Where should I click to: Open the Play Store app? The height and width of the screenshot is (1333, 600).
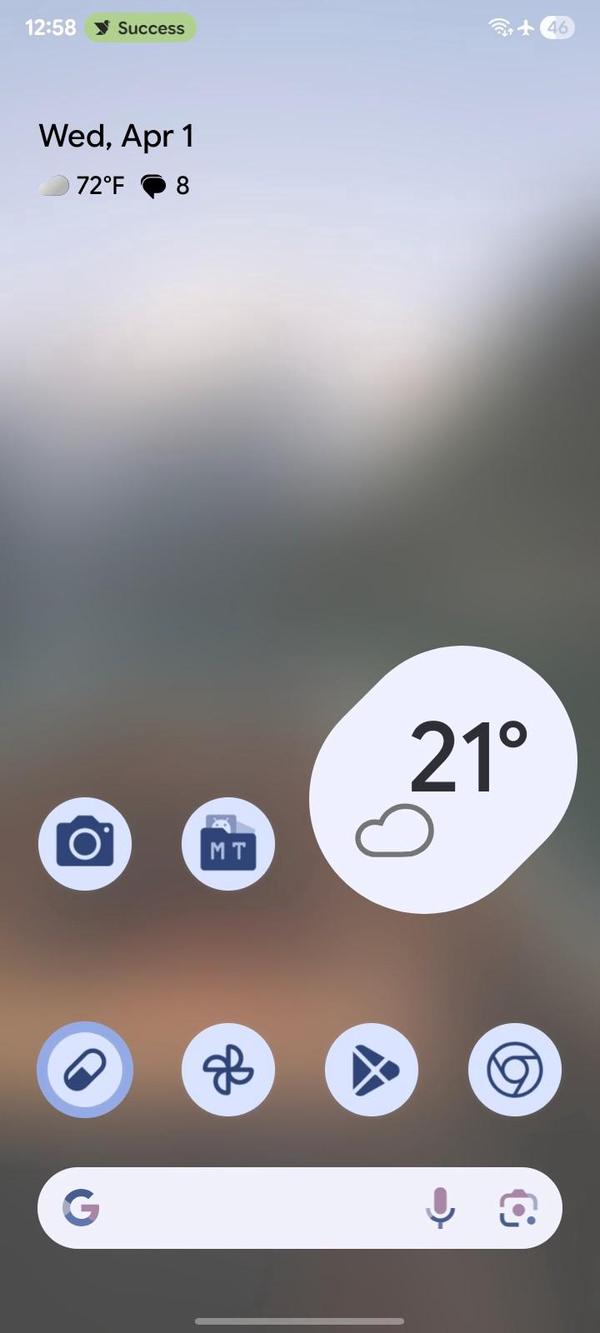372,1070
